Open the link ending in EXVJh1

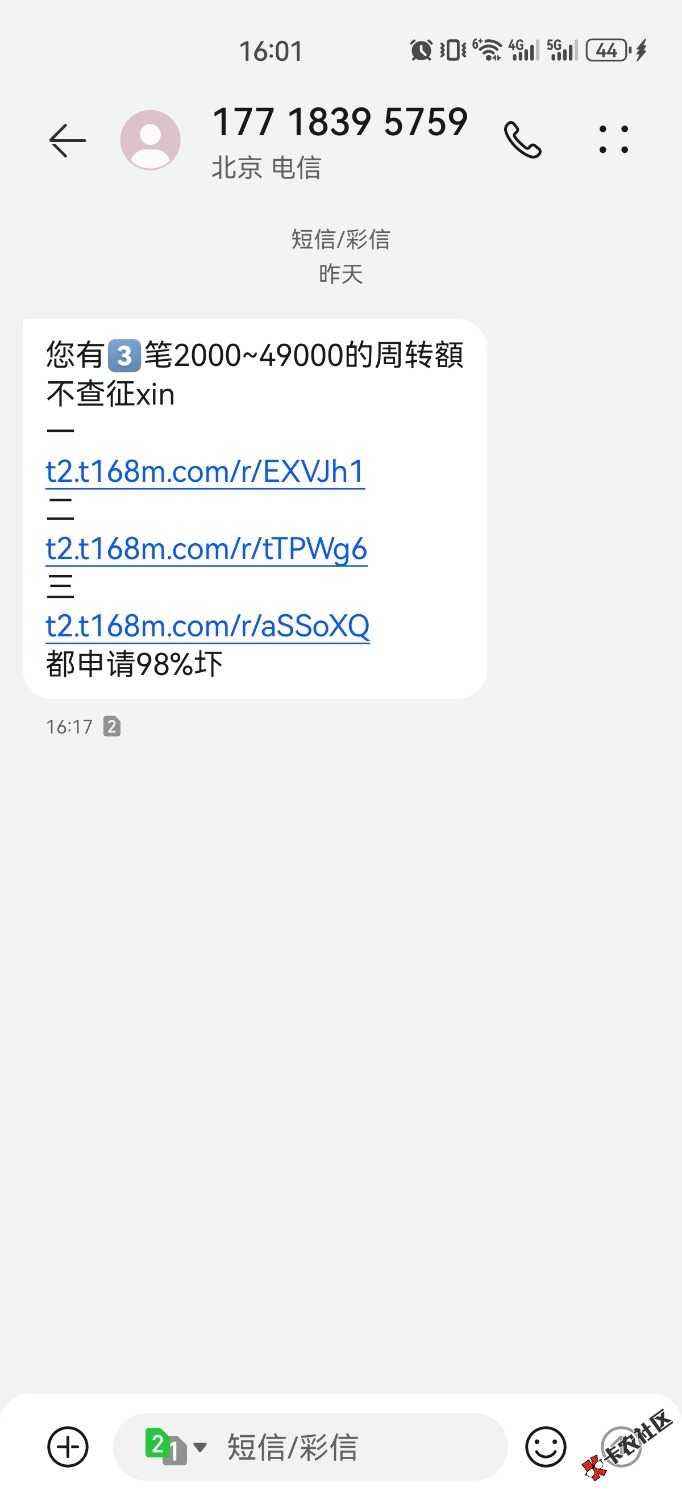(x=205, y=472)
